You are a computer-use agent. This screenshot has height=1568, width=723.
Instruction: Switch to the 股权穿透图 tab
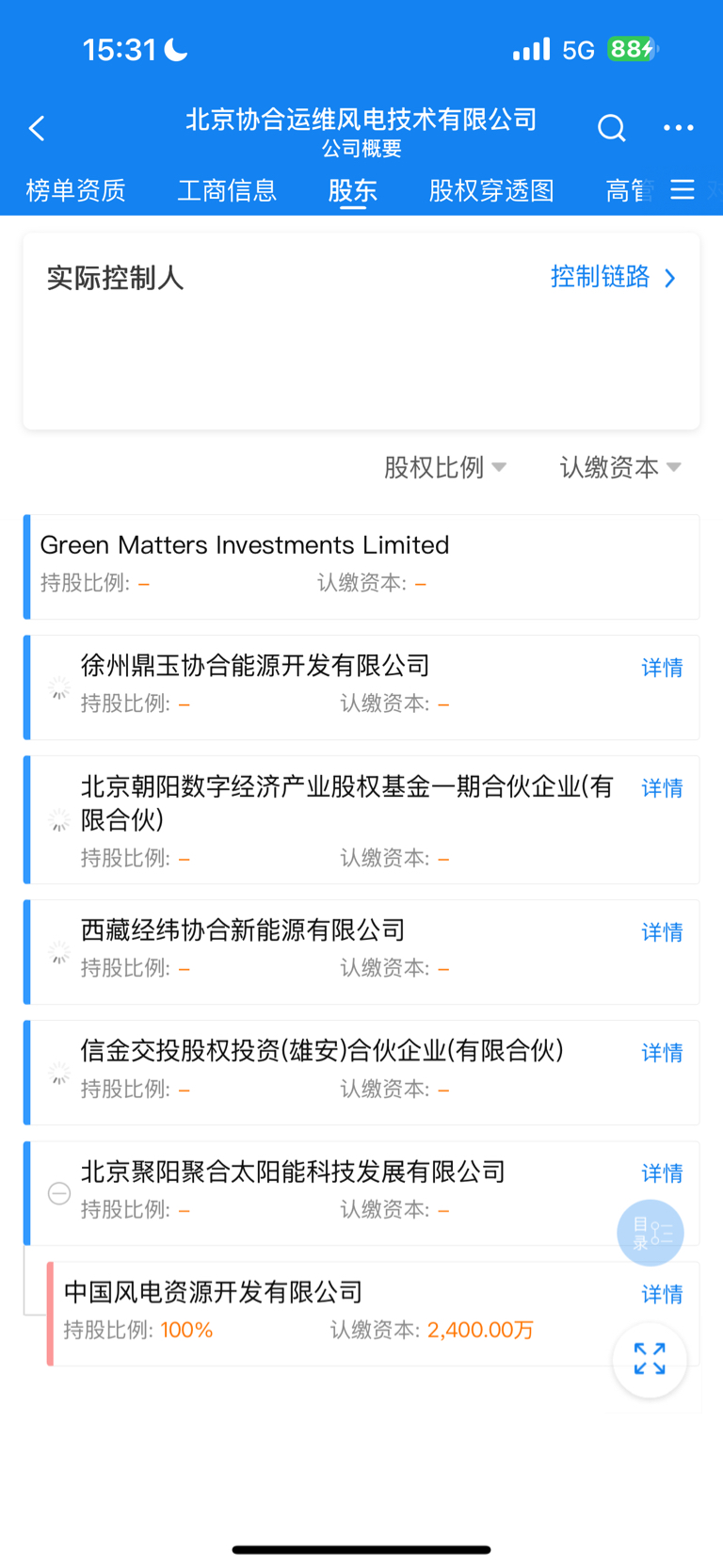tap(491, 190)
